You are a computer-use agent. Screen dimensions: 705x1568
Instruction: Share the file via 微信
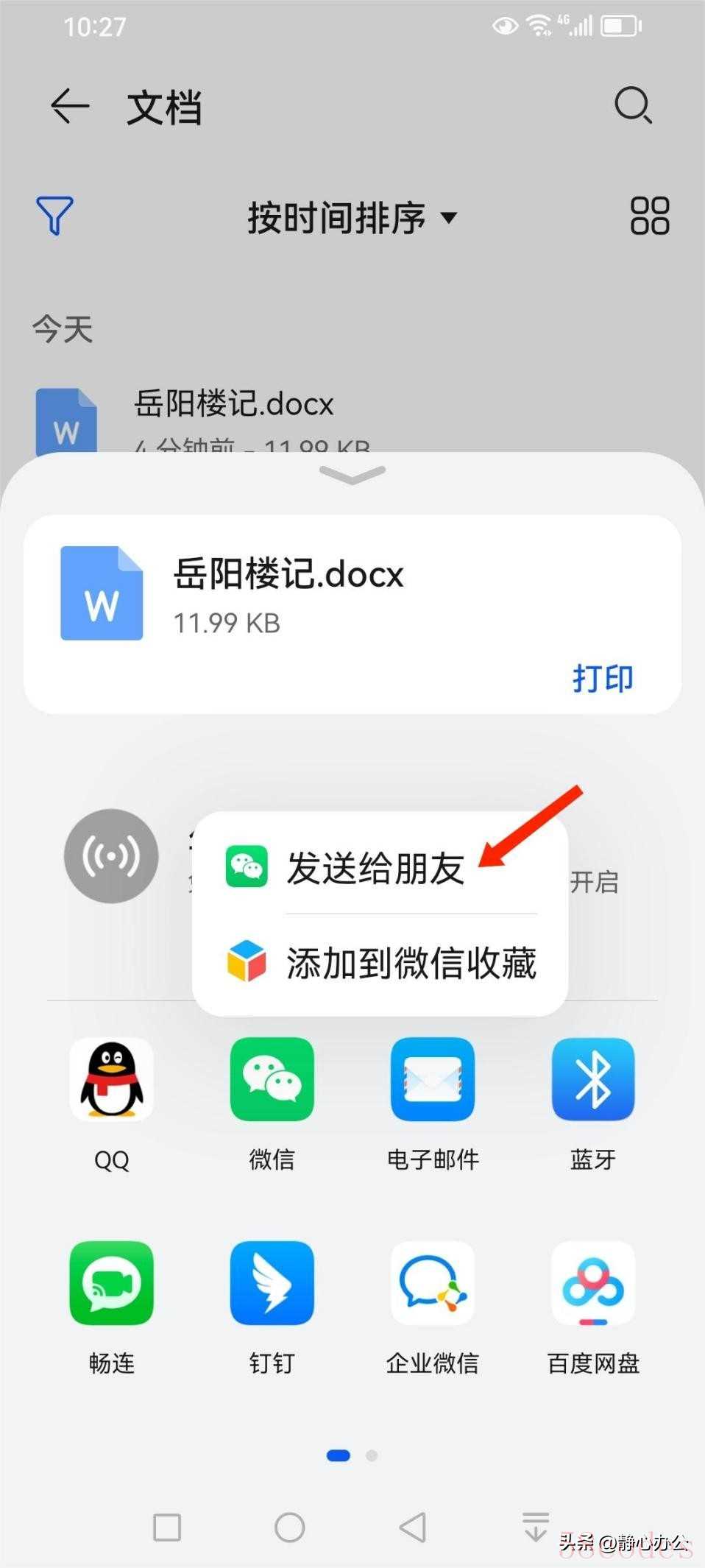tap(272, 1080)
